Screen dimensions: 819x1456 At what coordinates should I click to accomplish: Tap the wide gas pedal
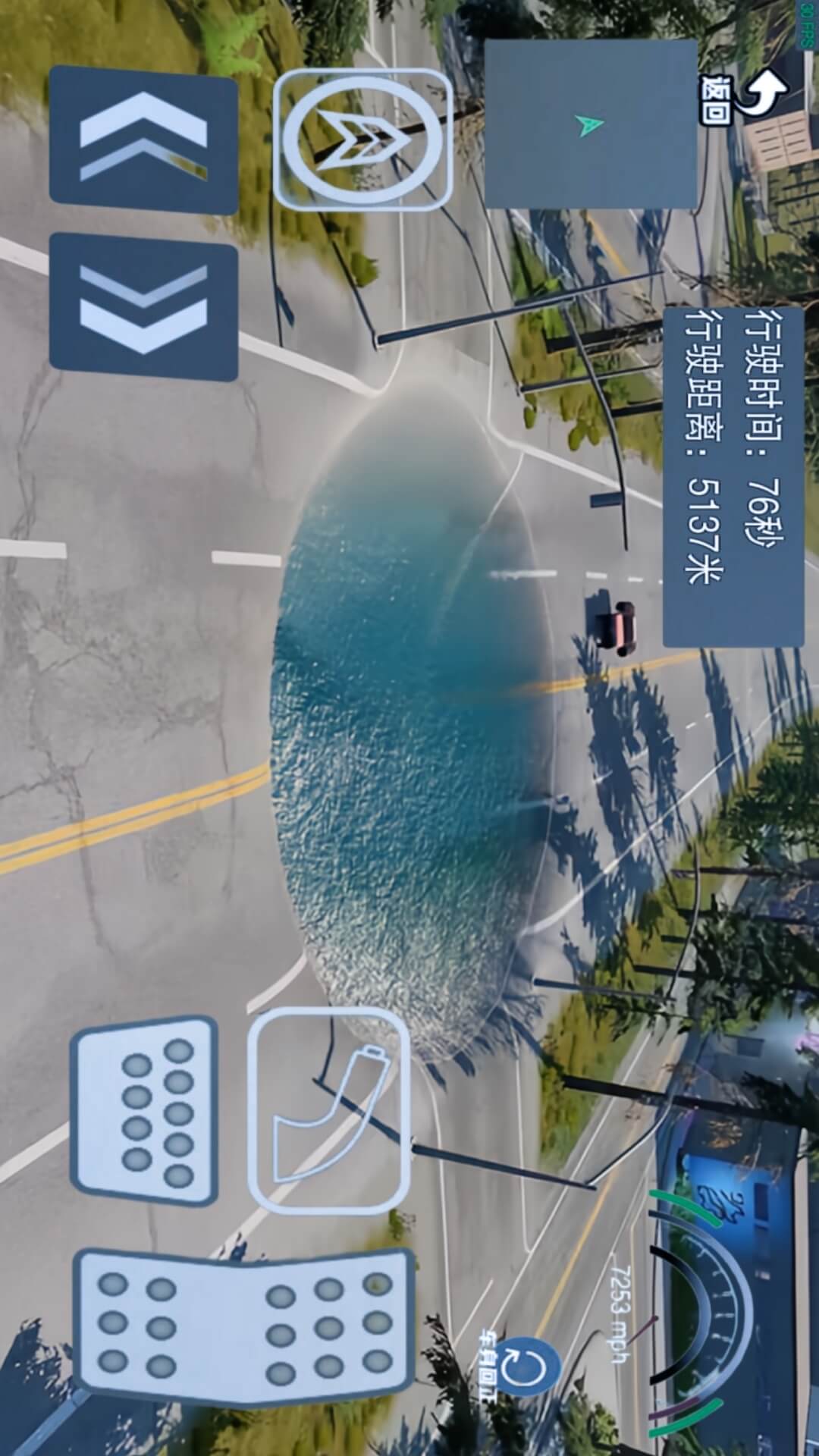(244, 1326)
